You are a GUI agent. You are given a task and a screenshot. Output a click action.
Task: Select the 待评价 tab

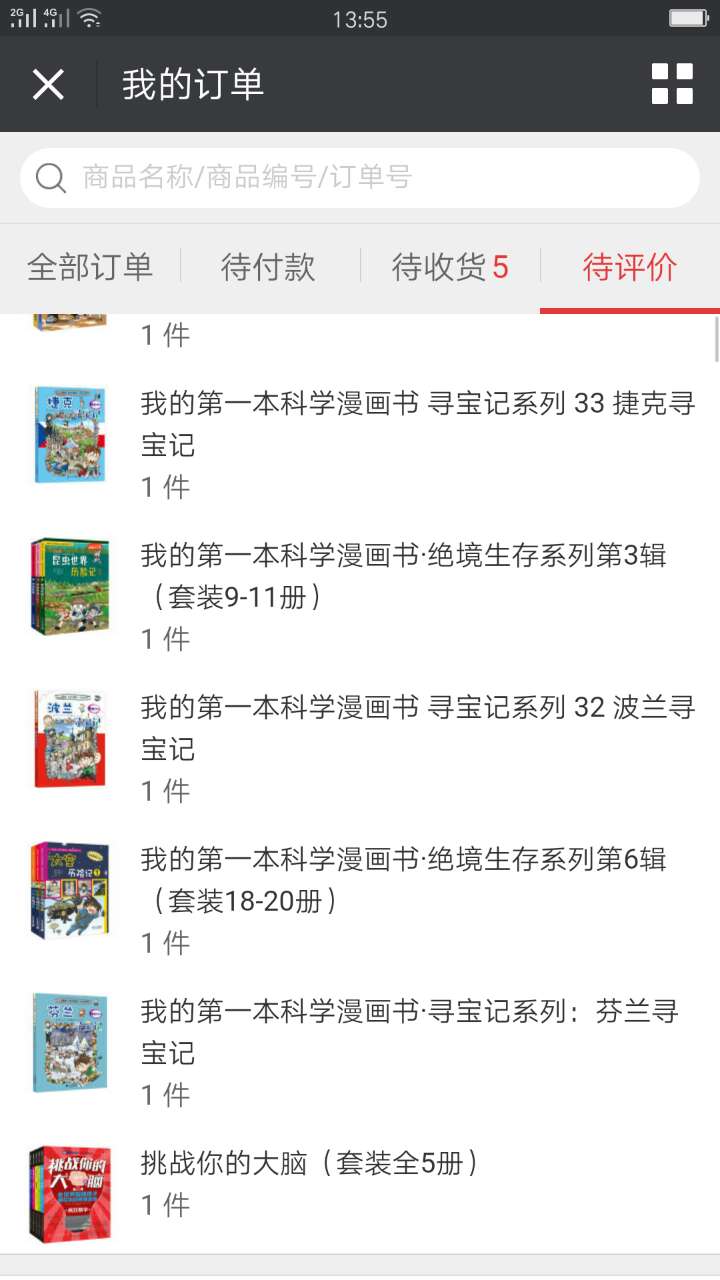tap(630, 267)
